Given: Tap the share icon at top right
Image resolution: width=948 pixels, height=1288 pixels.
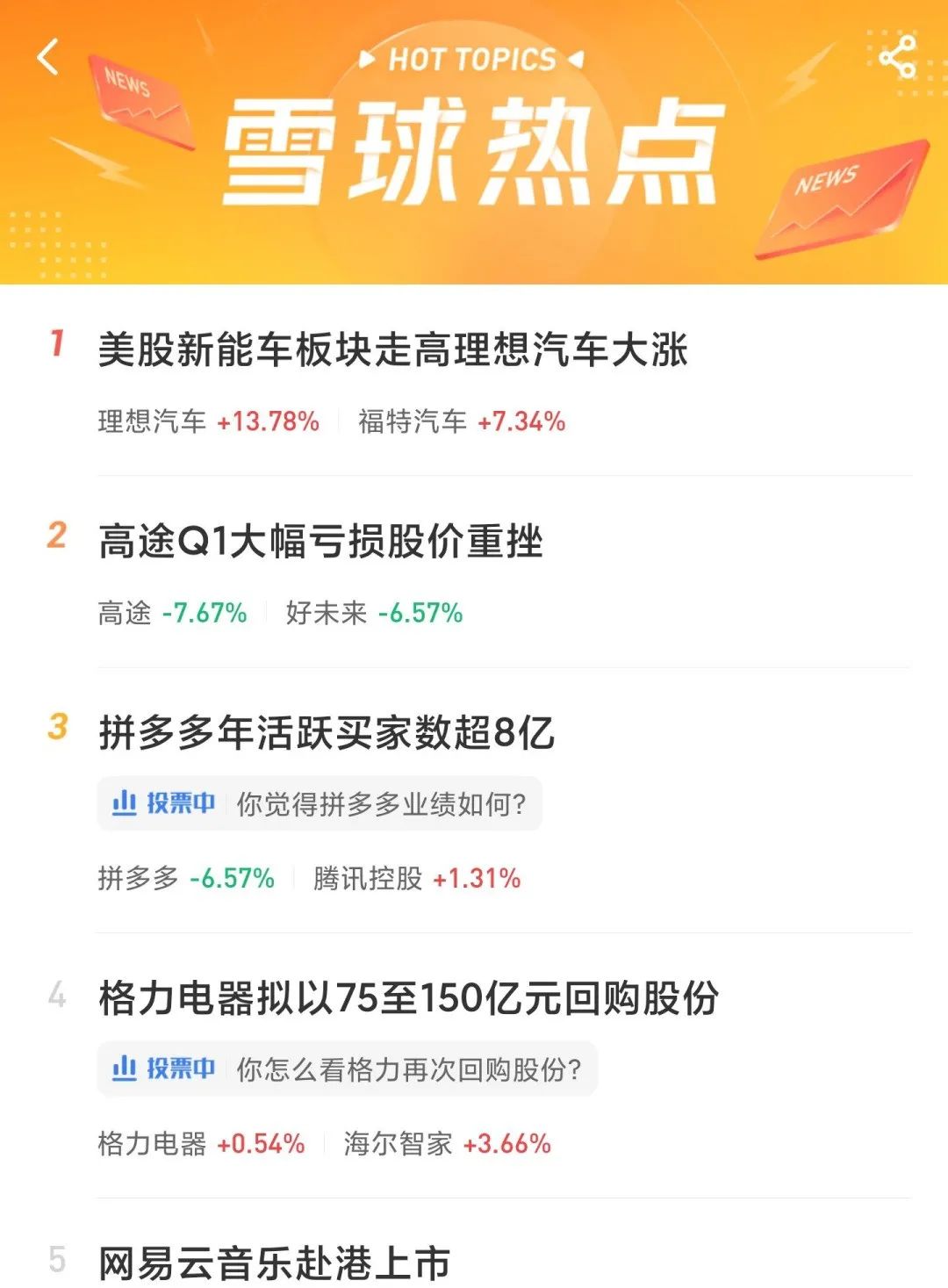Looking at the screenshot, I should tap(897, 56).
